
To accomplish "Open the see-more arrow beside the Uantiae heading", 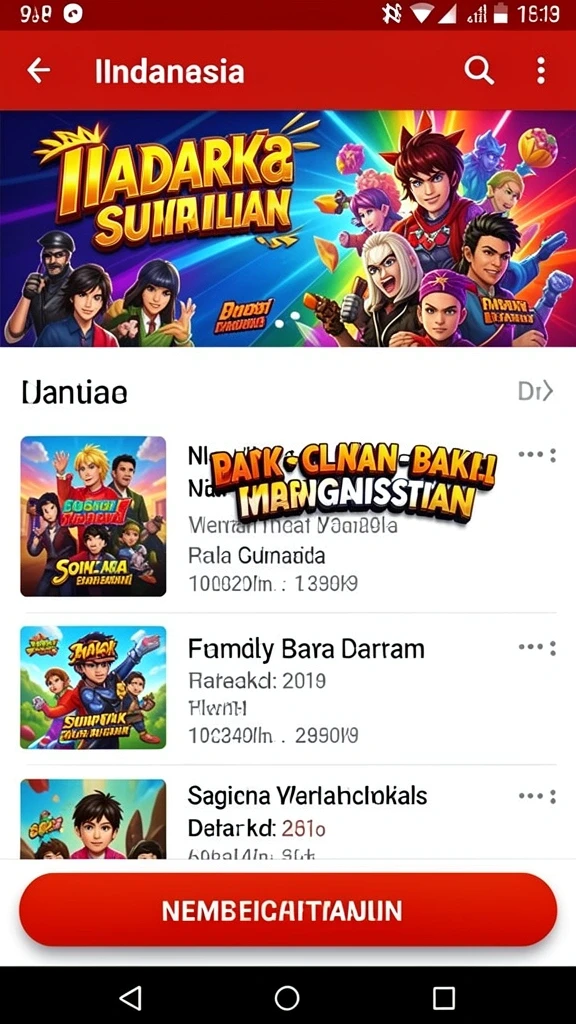I will point(536,391).
